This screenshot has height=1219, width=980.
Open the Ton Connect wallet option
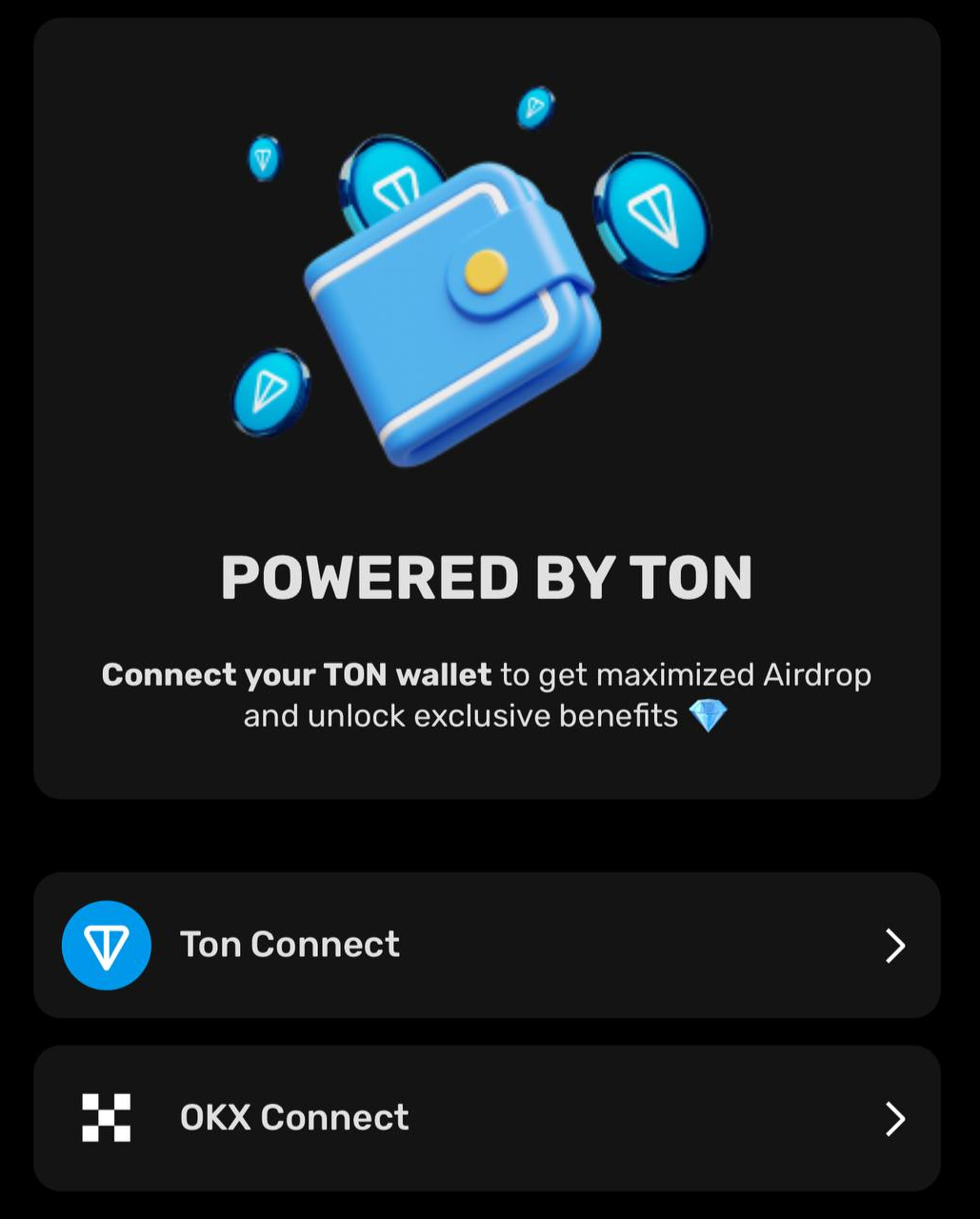coord(486,945)
